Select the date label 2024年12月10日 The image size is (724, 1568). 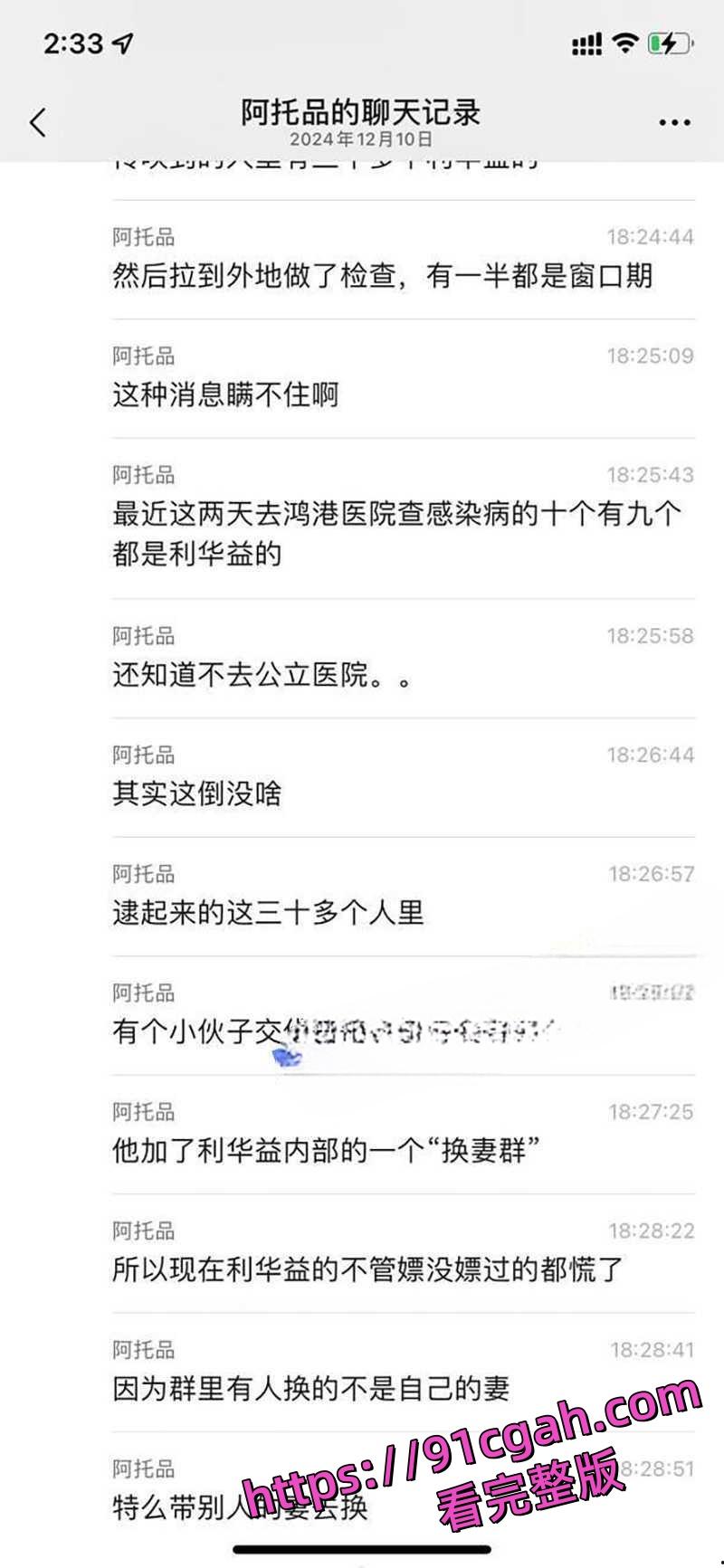(x=361, y=141)
